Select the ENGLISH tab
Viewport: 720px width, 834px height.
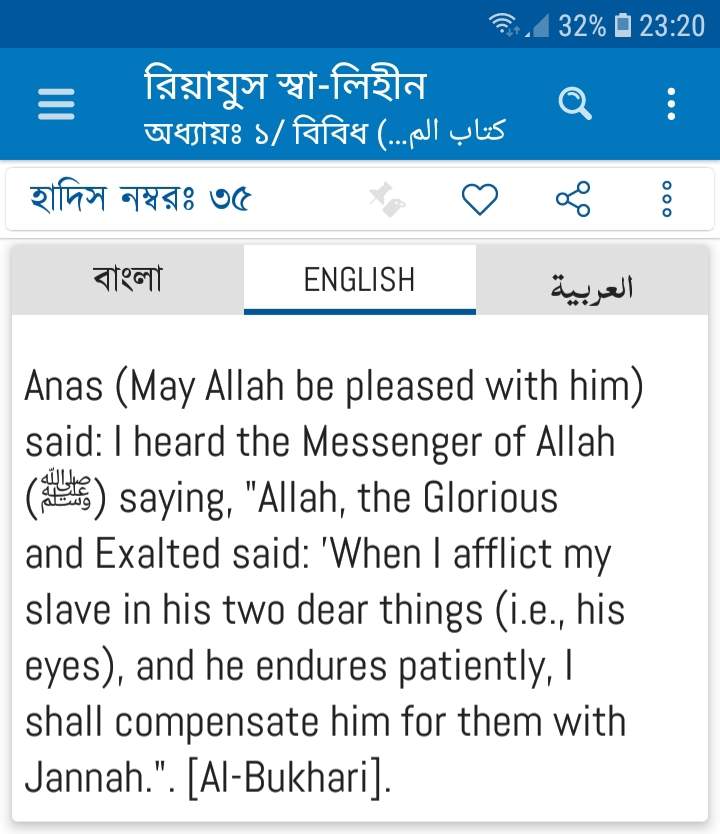pos(359,279)
